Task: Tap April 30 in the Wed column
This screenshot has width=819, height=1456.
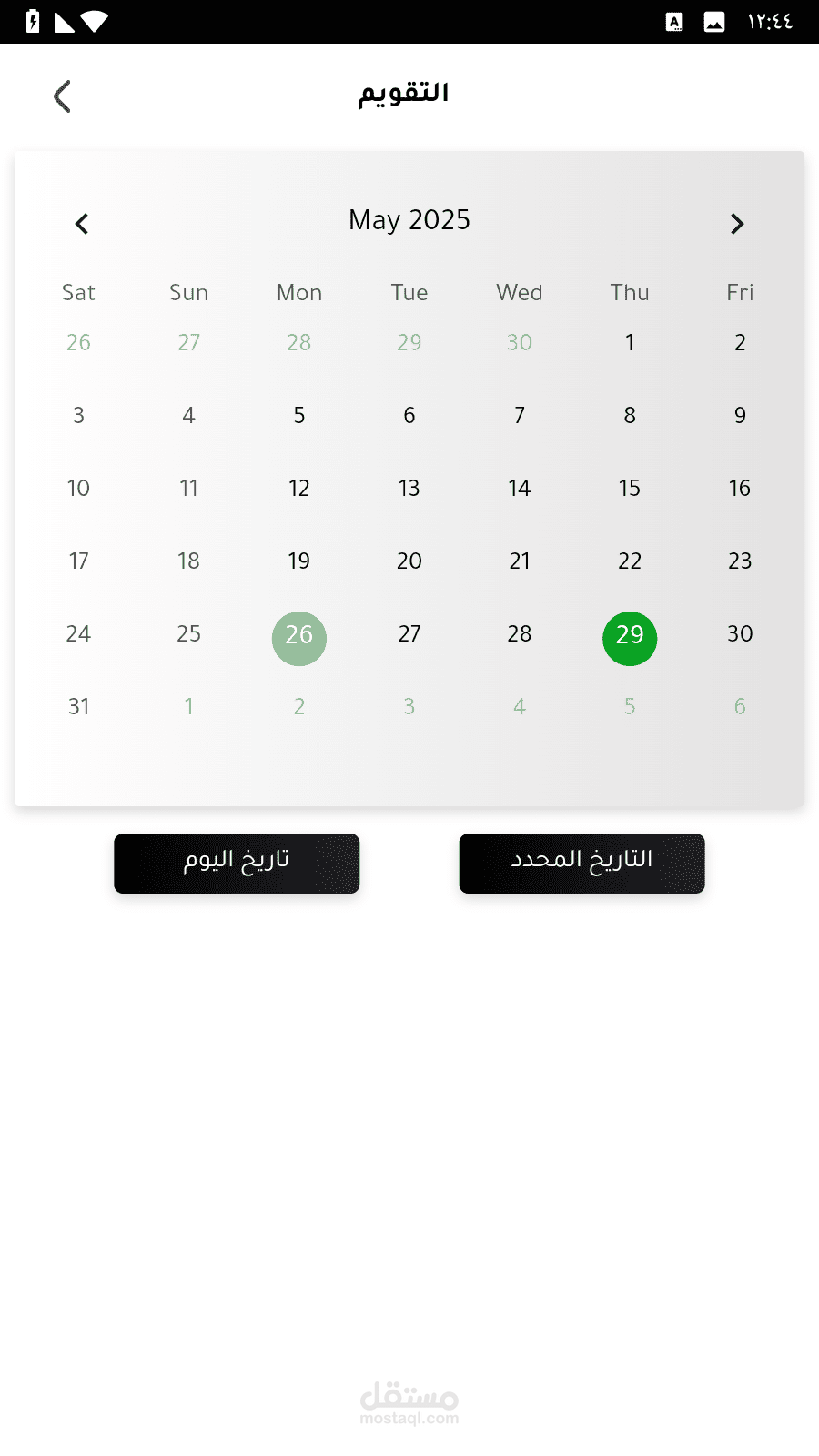Action: coord(520,343)
